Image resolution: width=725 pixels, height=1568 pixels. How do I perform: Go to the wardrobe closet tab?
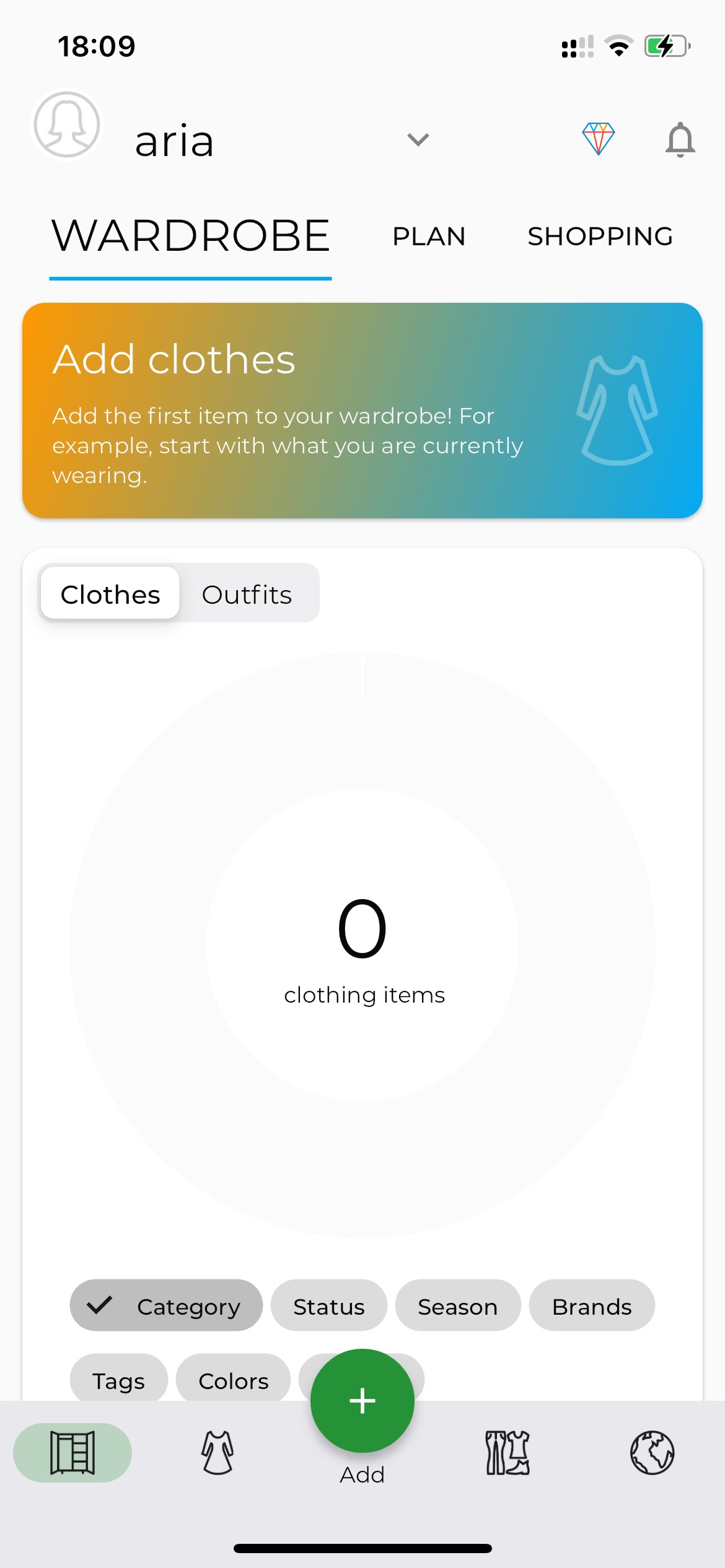(72, 1453)
